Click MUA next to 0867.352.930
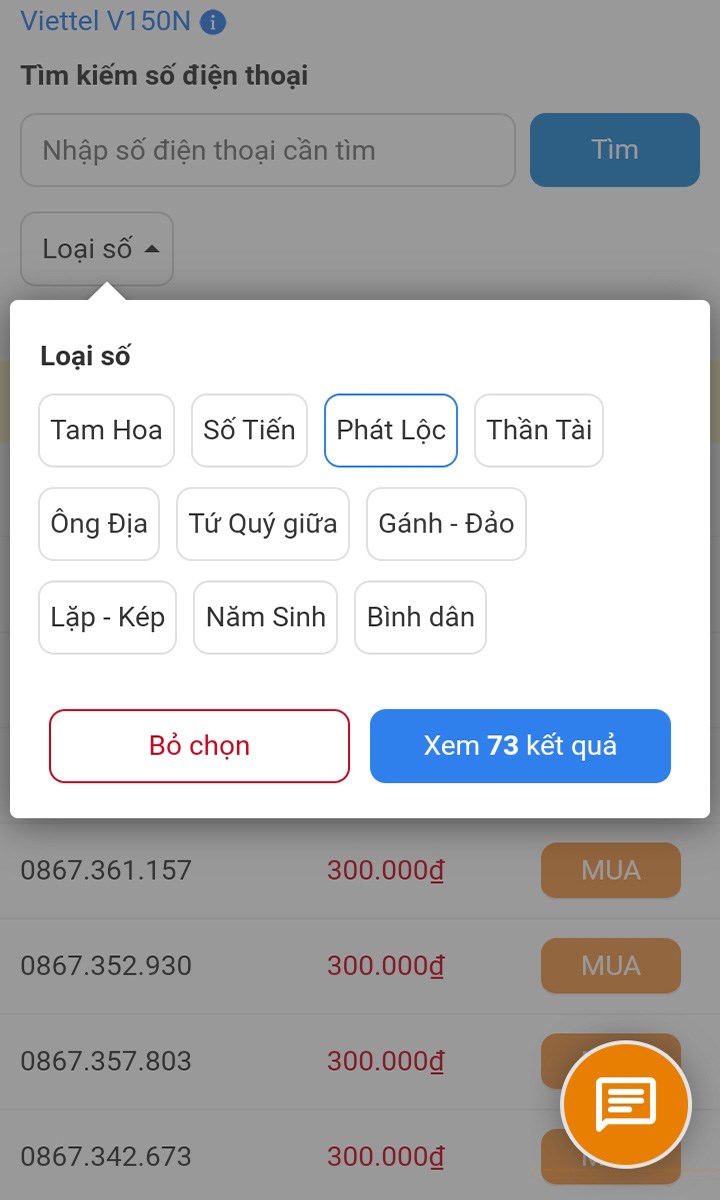Viewport: 720px width, 1200px height. tap(610, 965)
